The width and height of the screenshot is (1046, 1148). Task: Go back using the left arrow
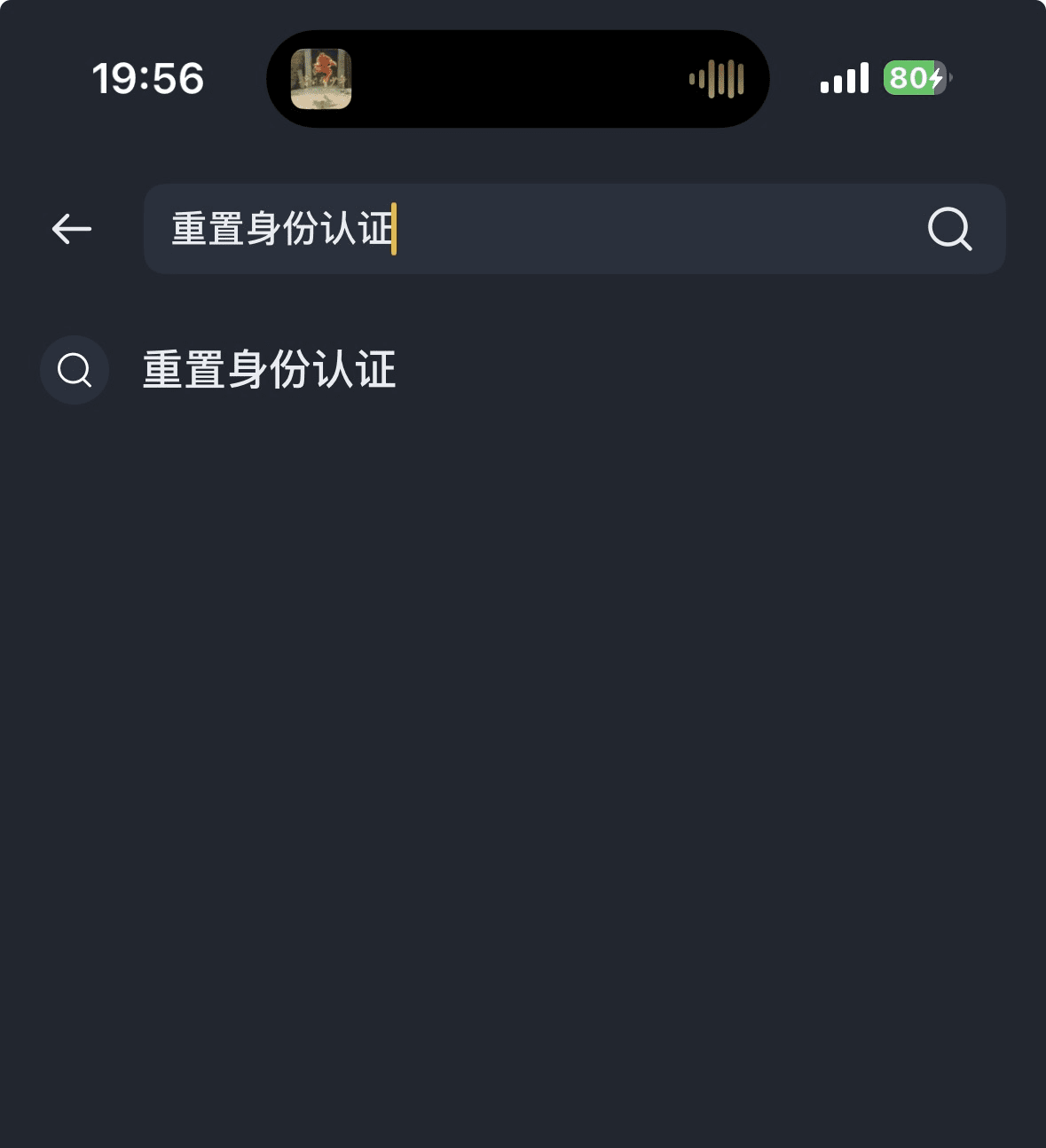(x=72, y=229)
